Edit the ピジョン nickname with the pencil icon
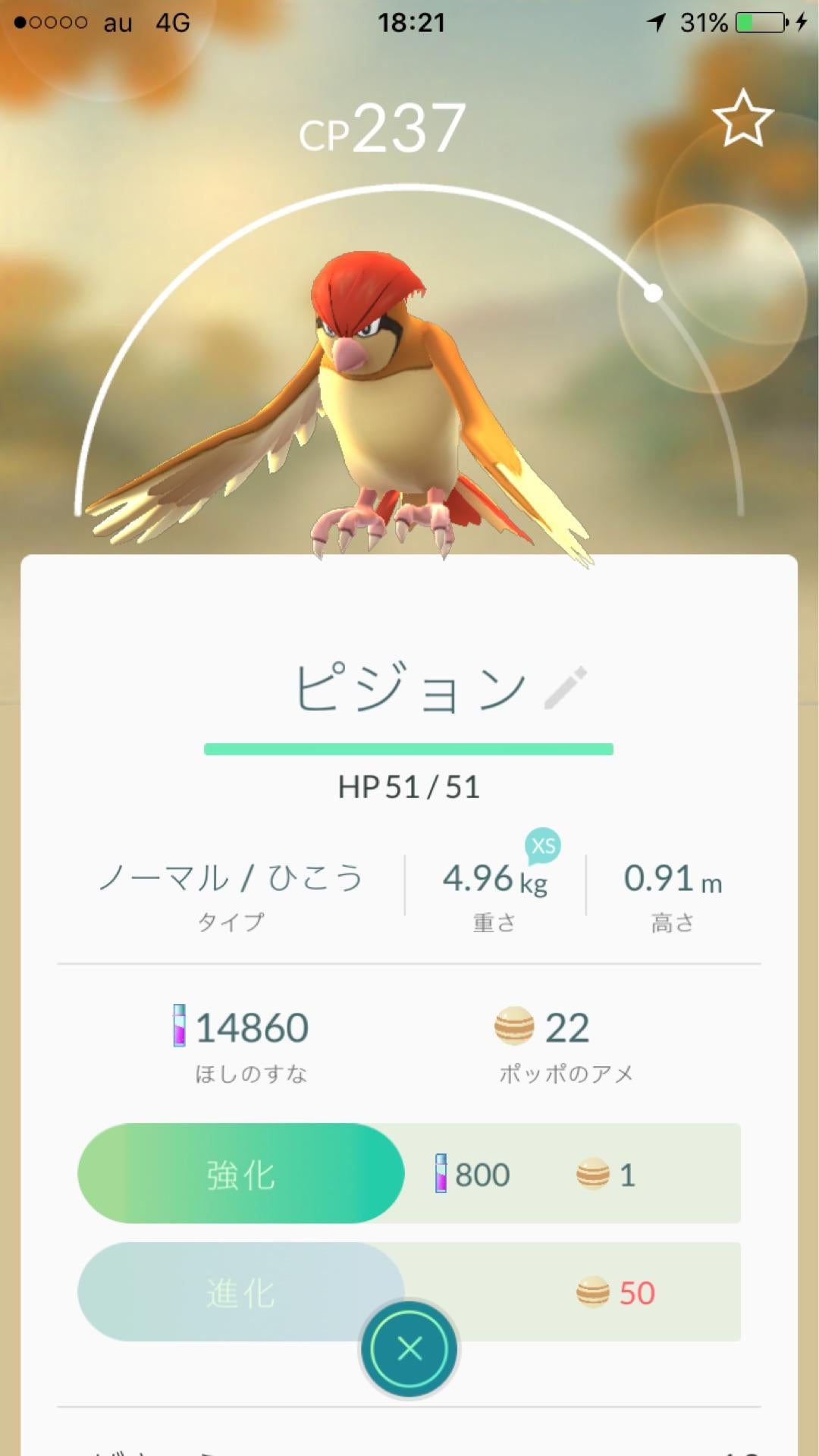Image resolution: width=819 pixels, height=1456 pixels. point(566,688)
